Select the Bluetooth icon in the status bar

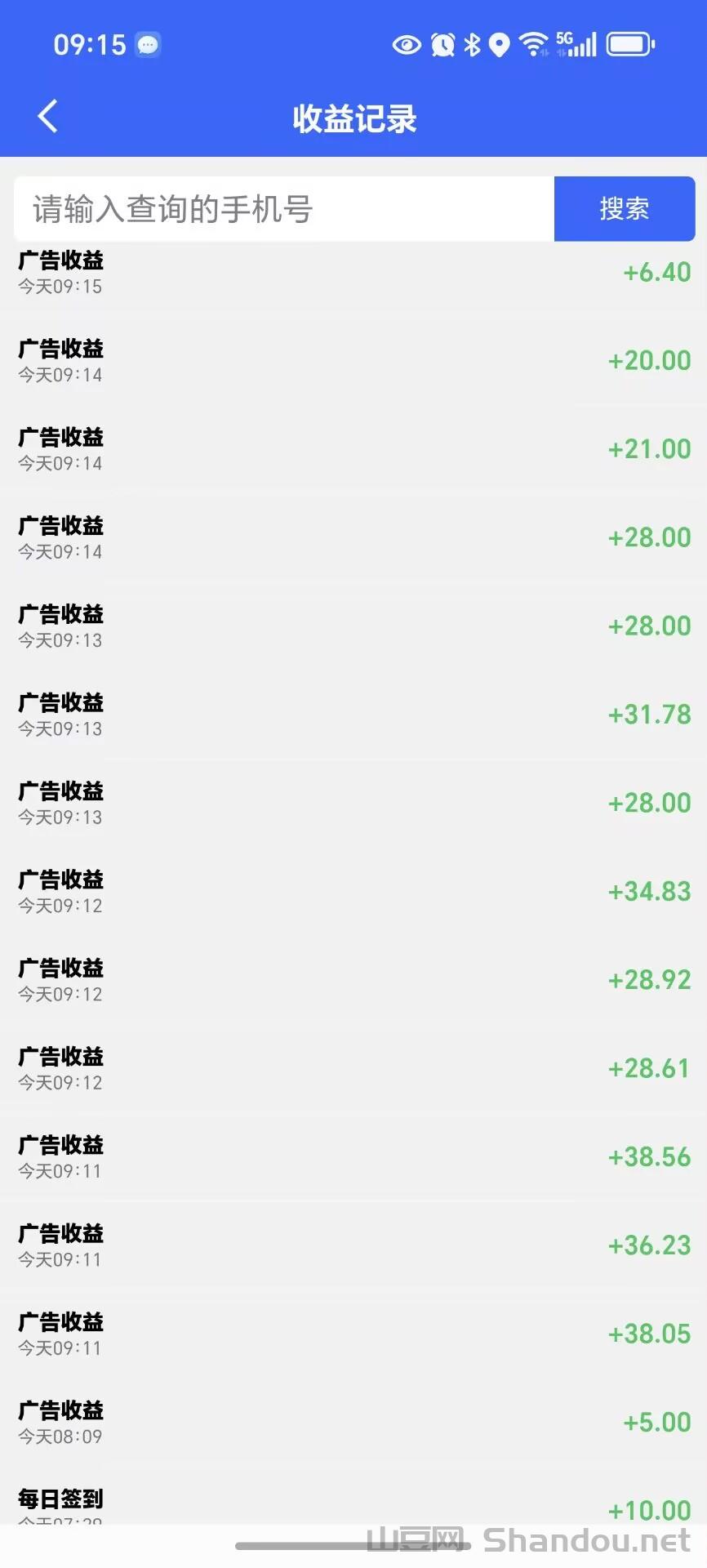(472, 44)
